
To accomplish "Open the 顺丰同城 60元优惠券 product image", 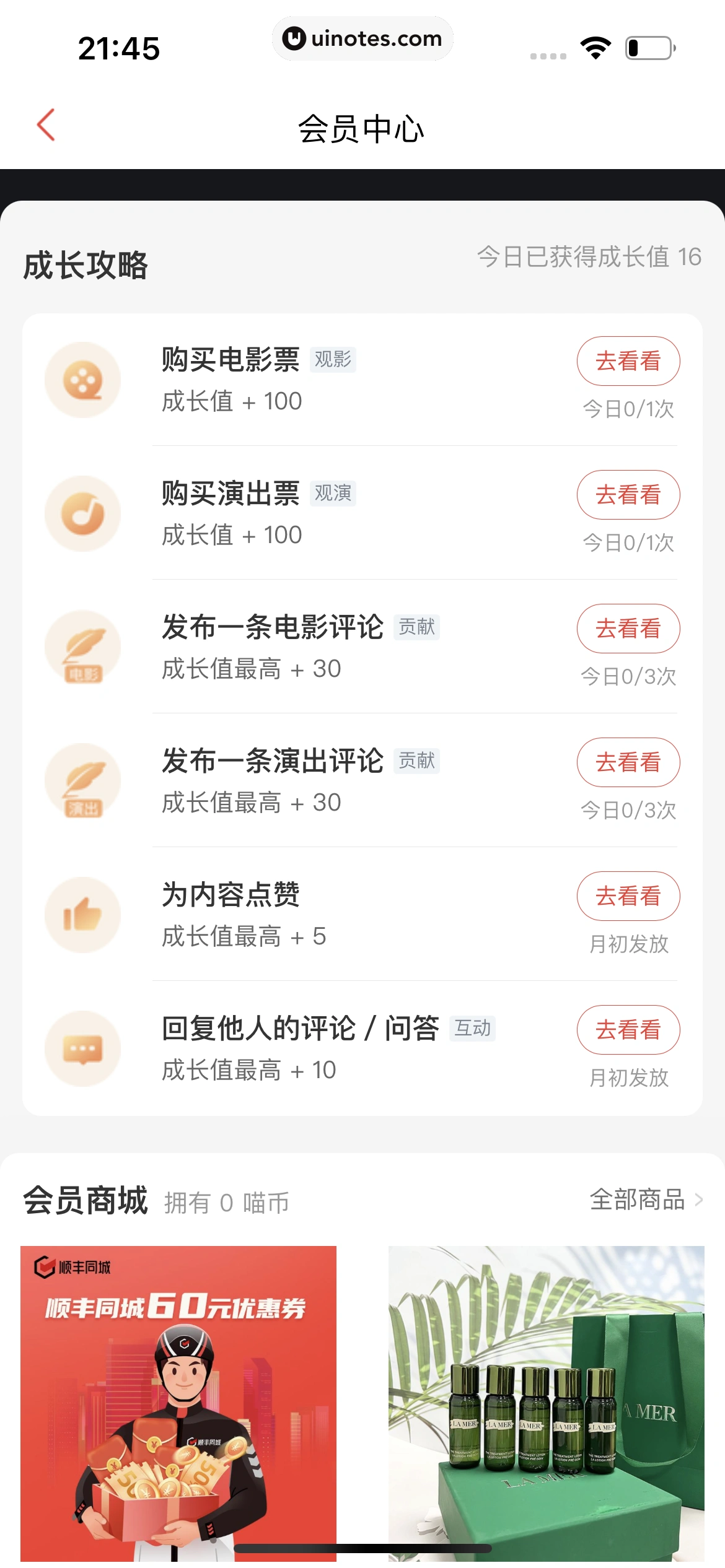I will tap(177, 1393).
